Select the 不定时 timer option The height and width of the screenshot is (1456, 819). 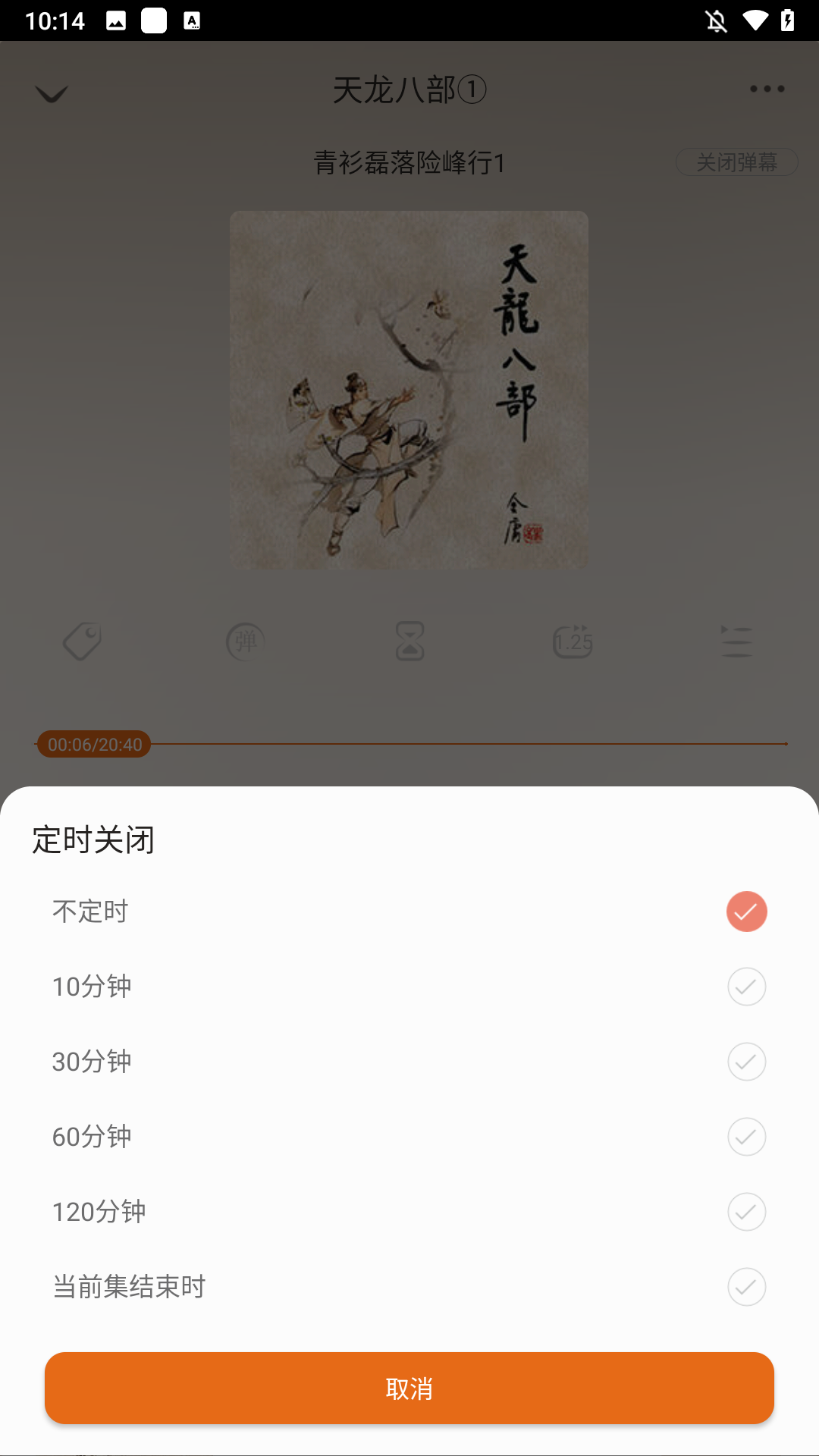pos(409,911)
